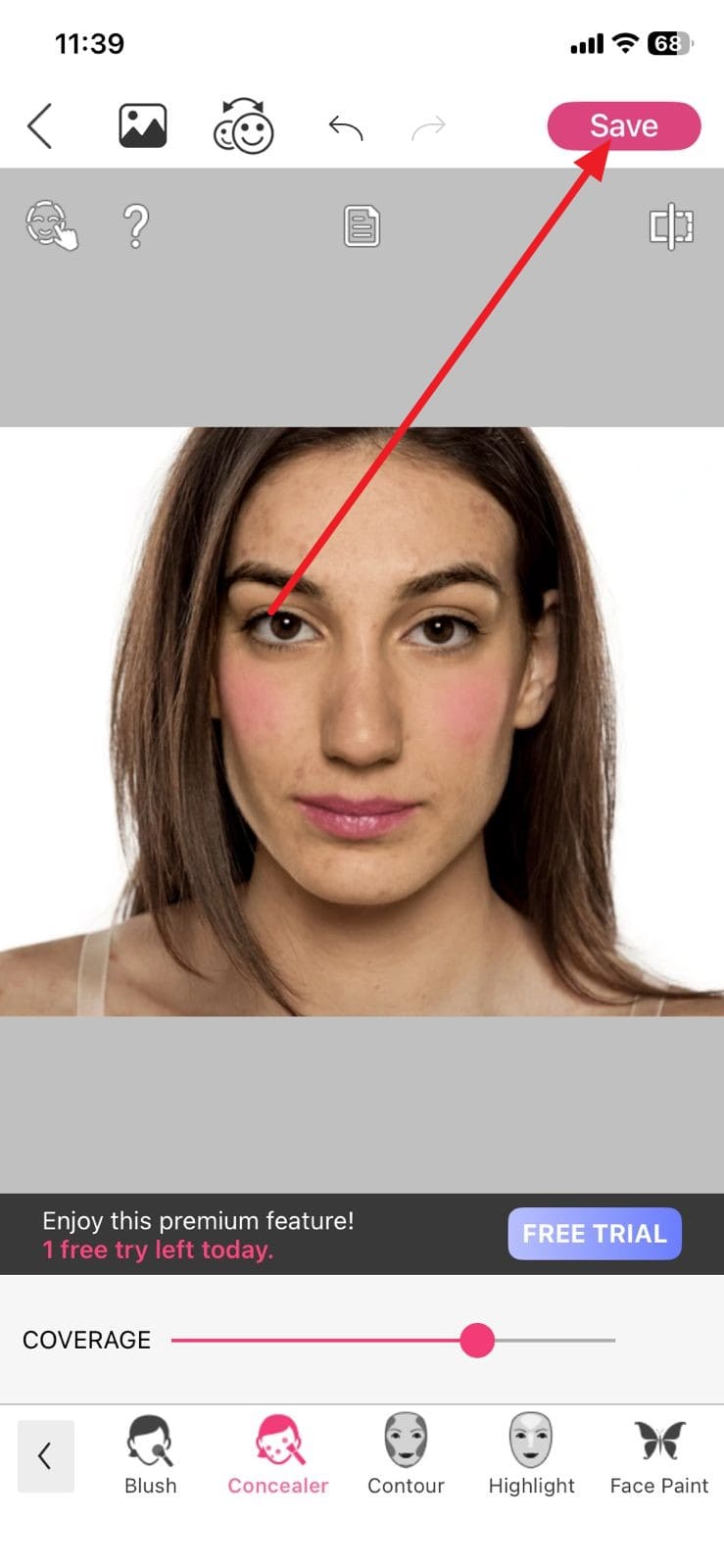Undo the last edit
Image resolution: width=724 pixels, height=1568 pixels.
tap(346, 126)
